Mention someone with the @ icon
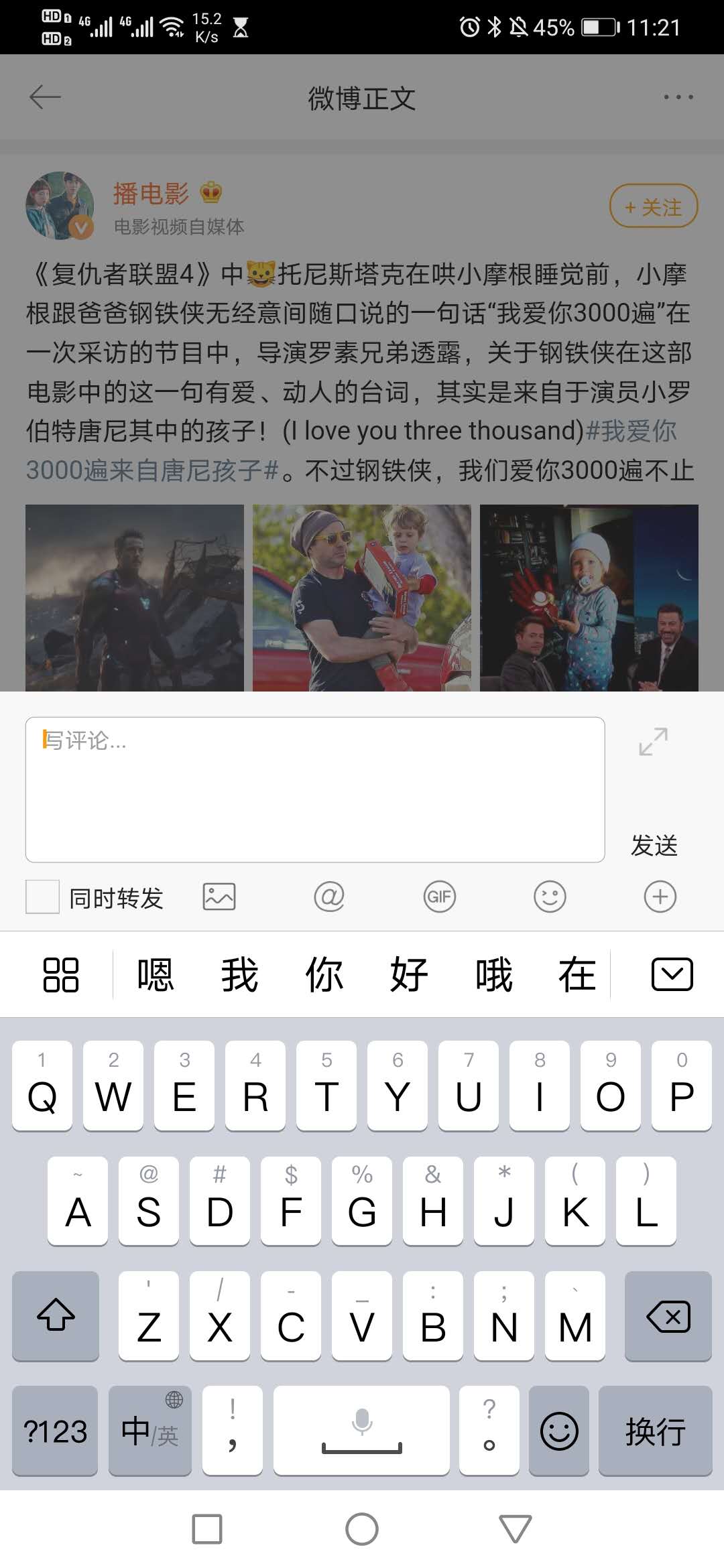724x1568 pixels. [329, 897]
